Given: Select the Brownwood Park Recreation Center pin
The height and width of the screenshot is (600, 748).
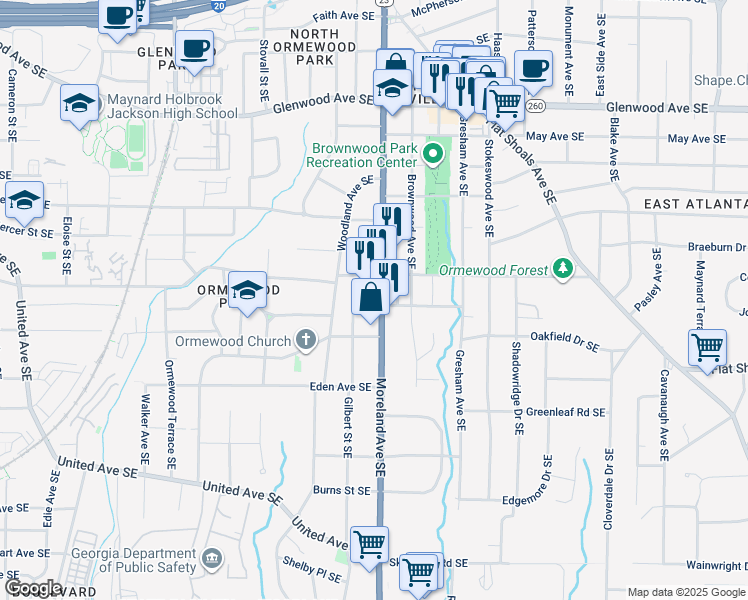Looking at the screenshot, I should point(433,155).
